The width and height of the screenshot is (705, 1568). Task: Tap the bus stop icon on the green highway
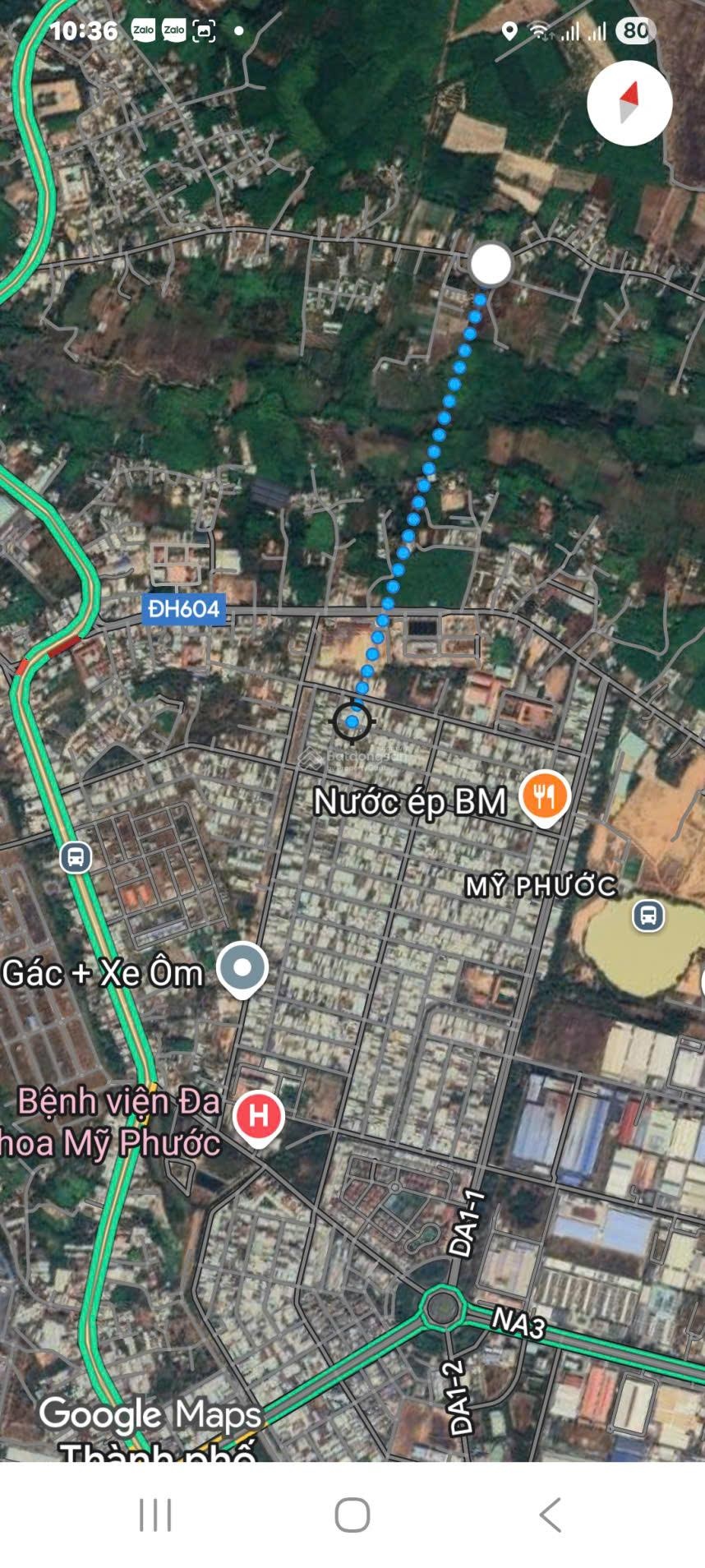pyautogui.click(x=76, y=857)
